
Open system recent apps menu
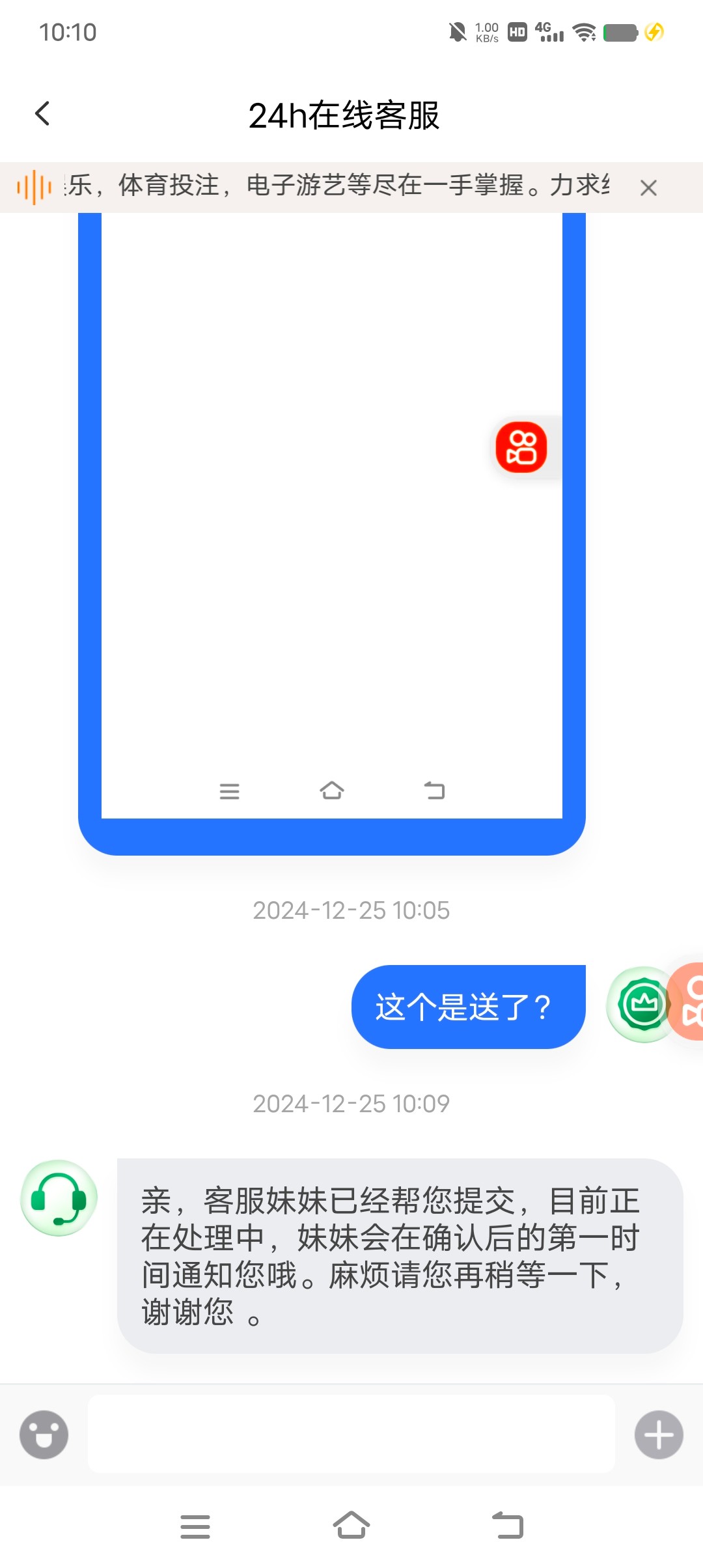pos(195,1526)
